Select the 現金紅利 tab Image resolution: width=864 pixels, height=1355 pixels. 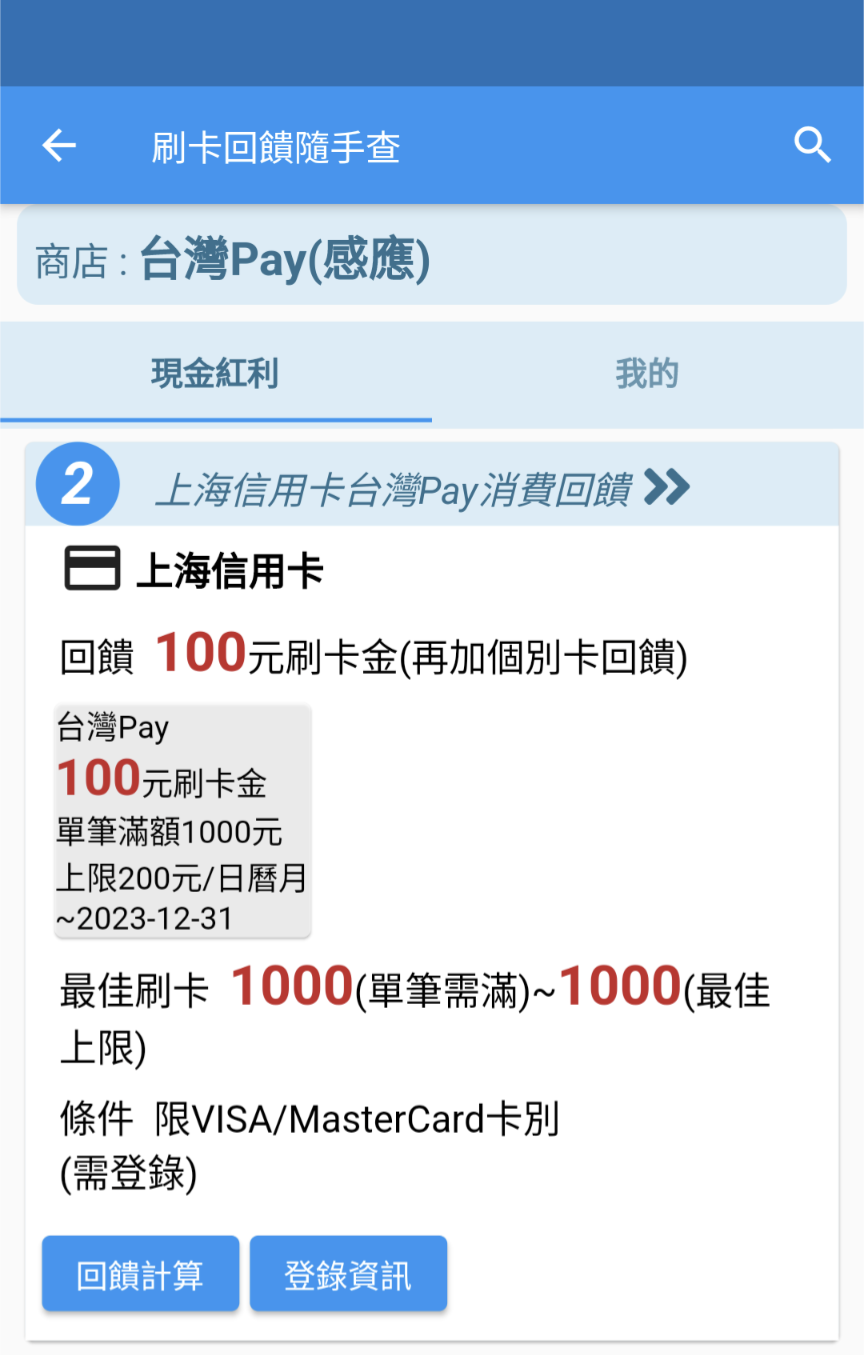[x=215, y=374]
